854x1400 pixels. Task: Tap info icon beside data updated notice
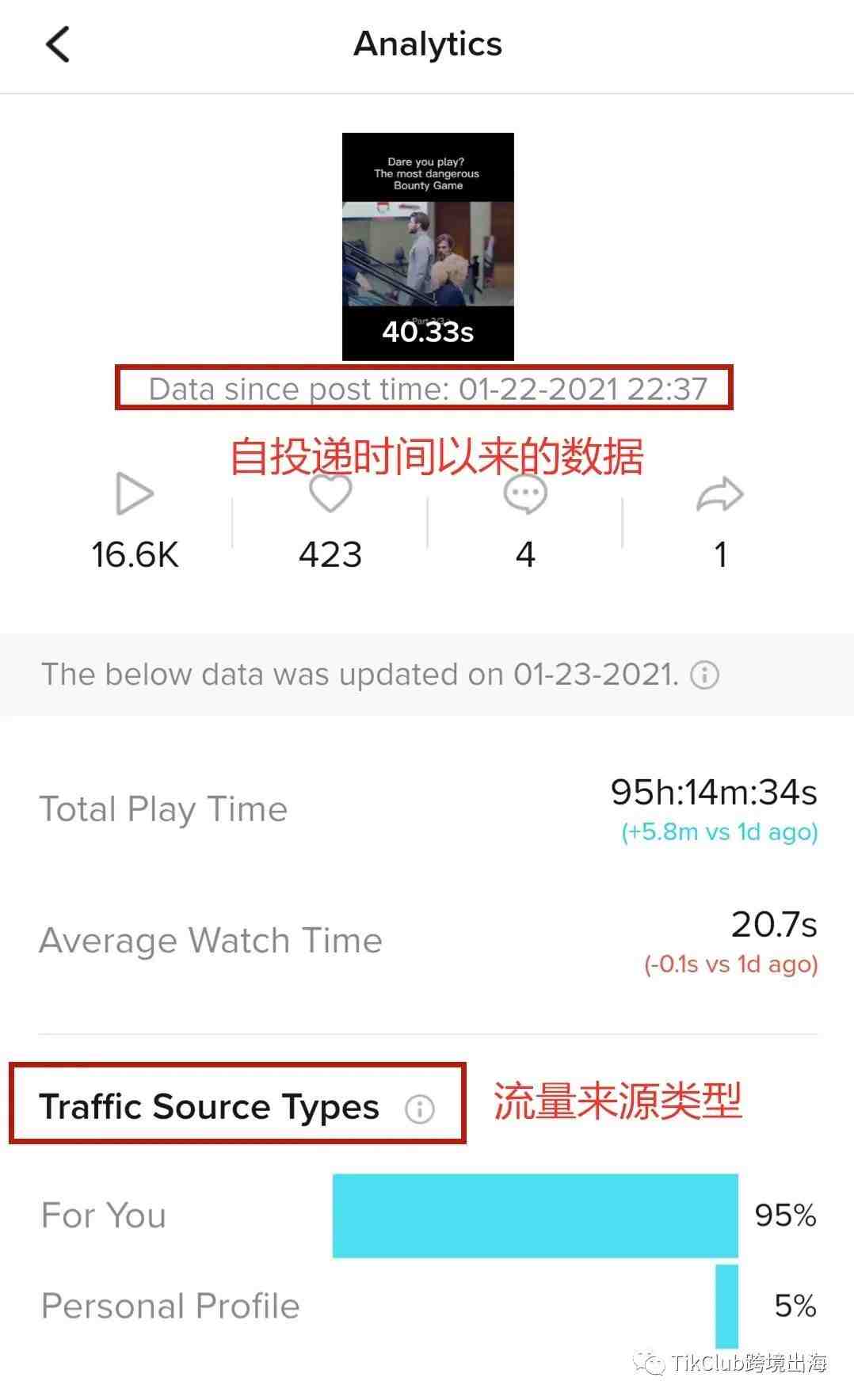pyautogui.click(x=704, y=675)
